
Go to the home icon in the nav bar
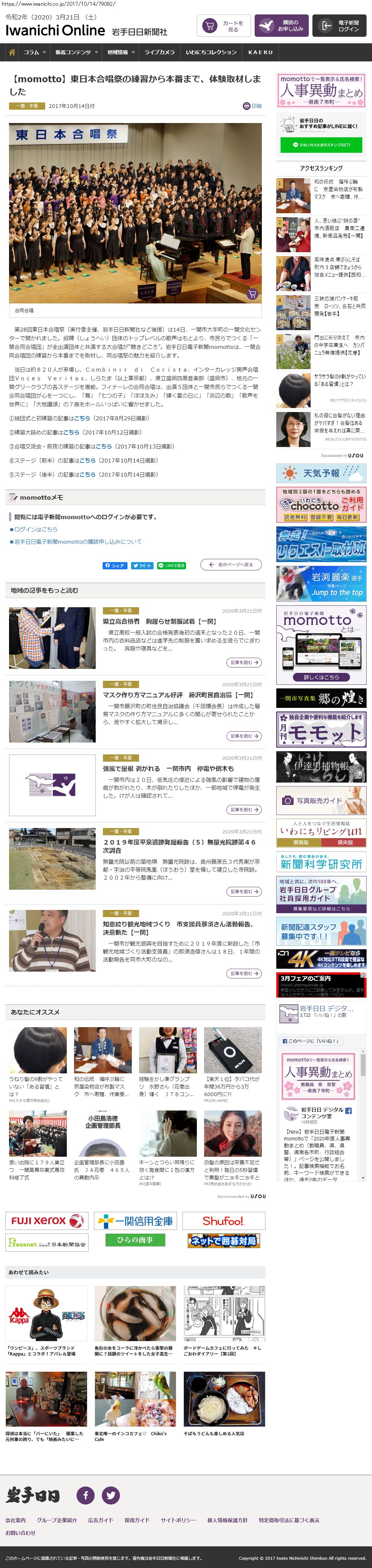click(12, 52)
